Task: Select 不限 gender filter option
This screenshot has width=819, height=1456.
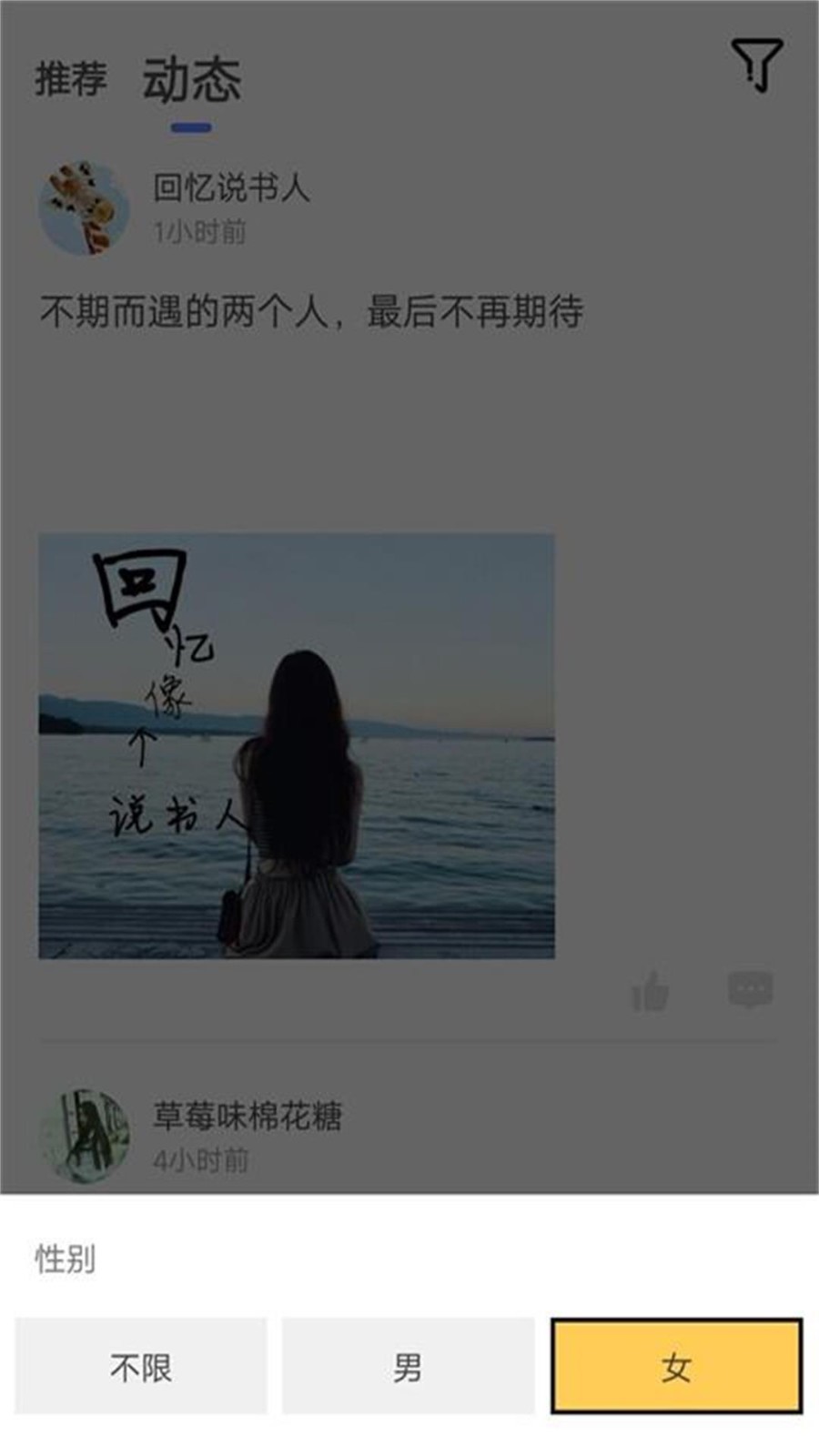Action: (x=141, y=1366)
